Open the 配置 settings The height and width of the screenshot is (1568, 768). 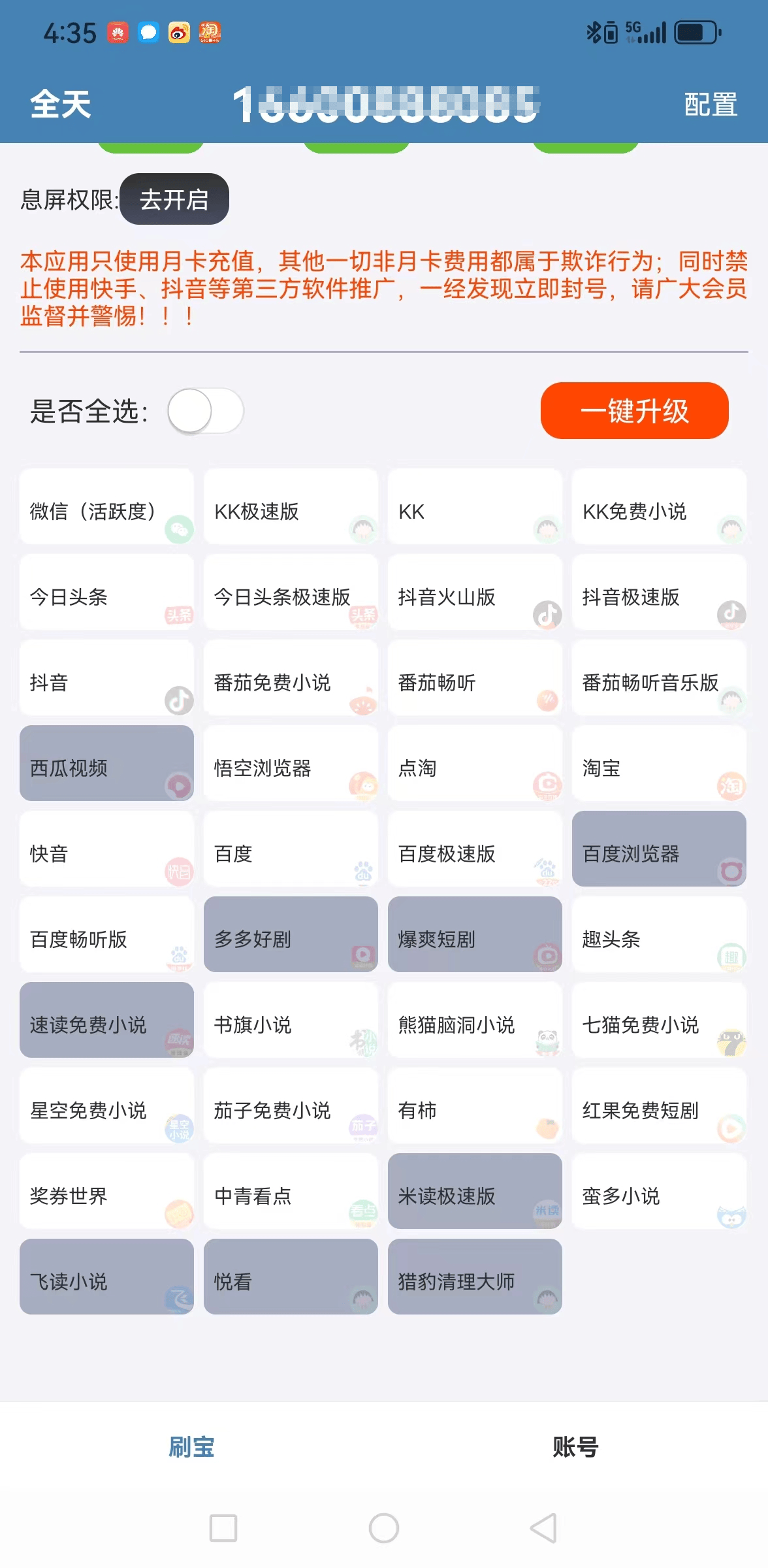711,105
